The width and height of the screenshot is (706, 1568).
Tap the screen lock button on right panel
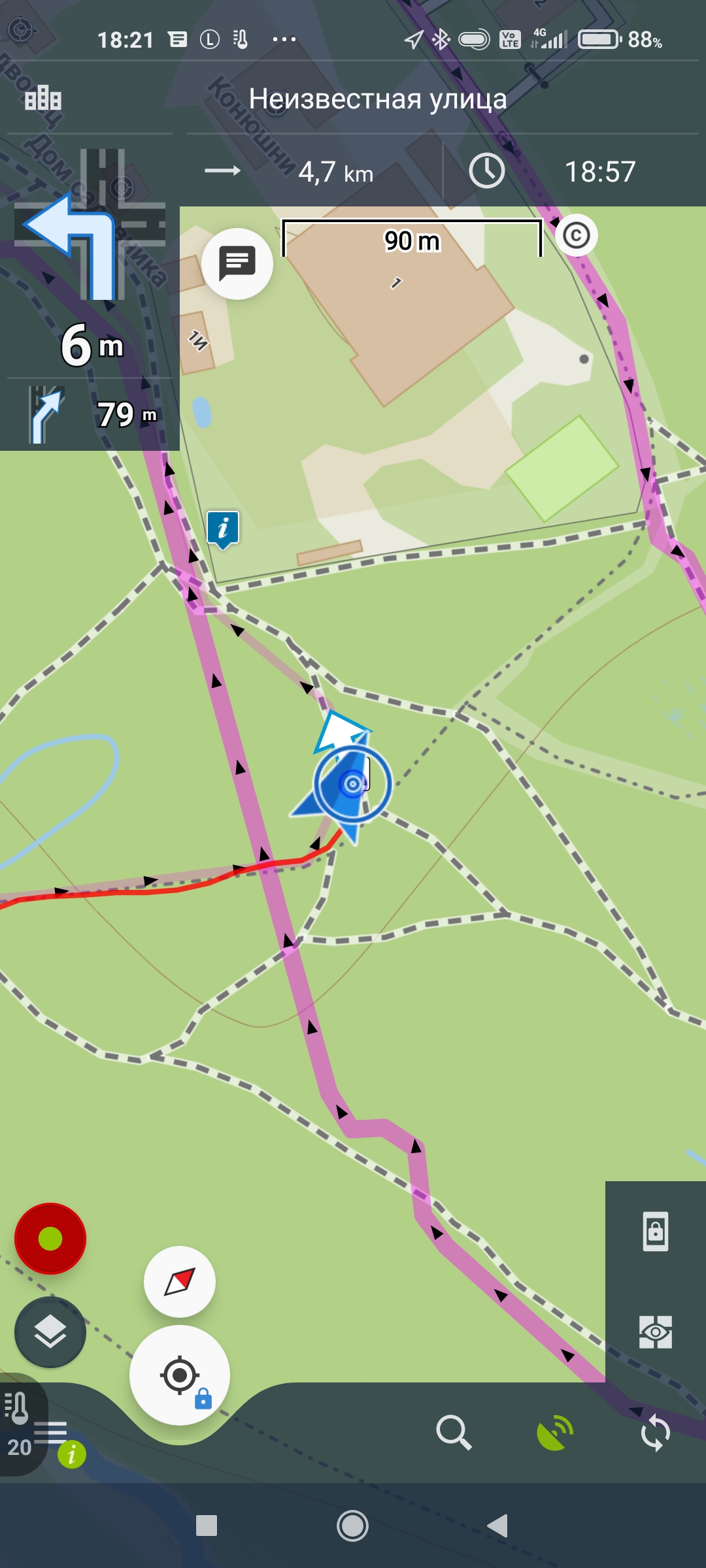pos(655,1232)
